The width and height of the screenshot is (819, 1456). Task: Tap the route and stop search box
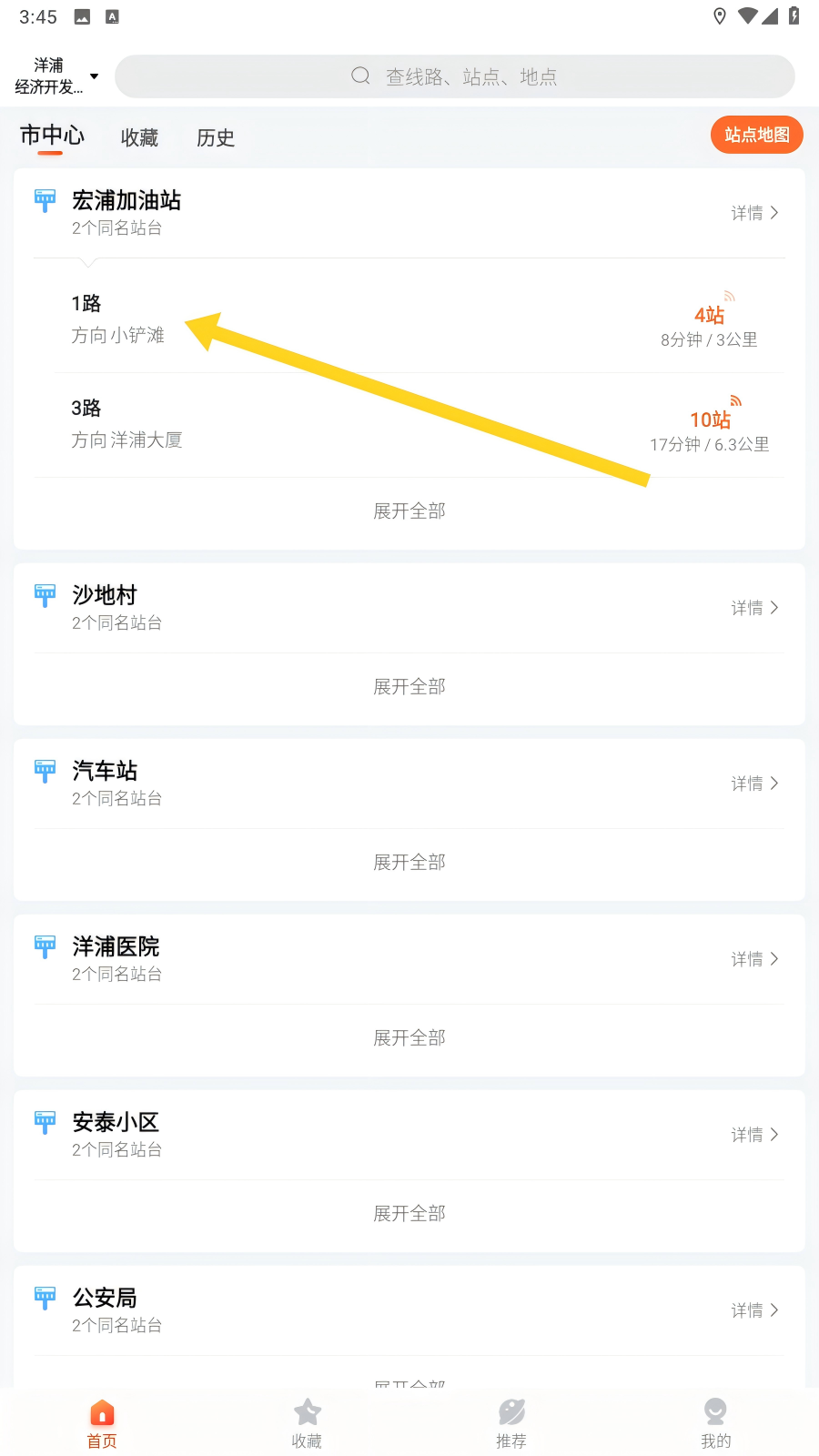coord(455,76)
